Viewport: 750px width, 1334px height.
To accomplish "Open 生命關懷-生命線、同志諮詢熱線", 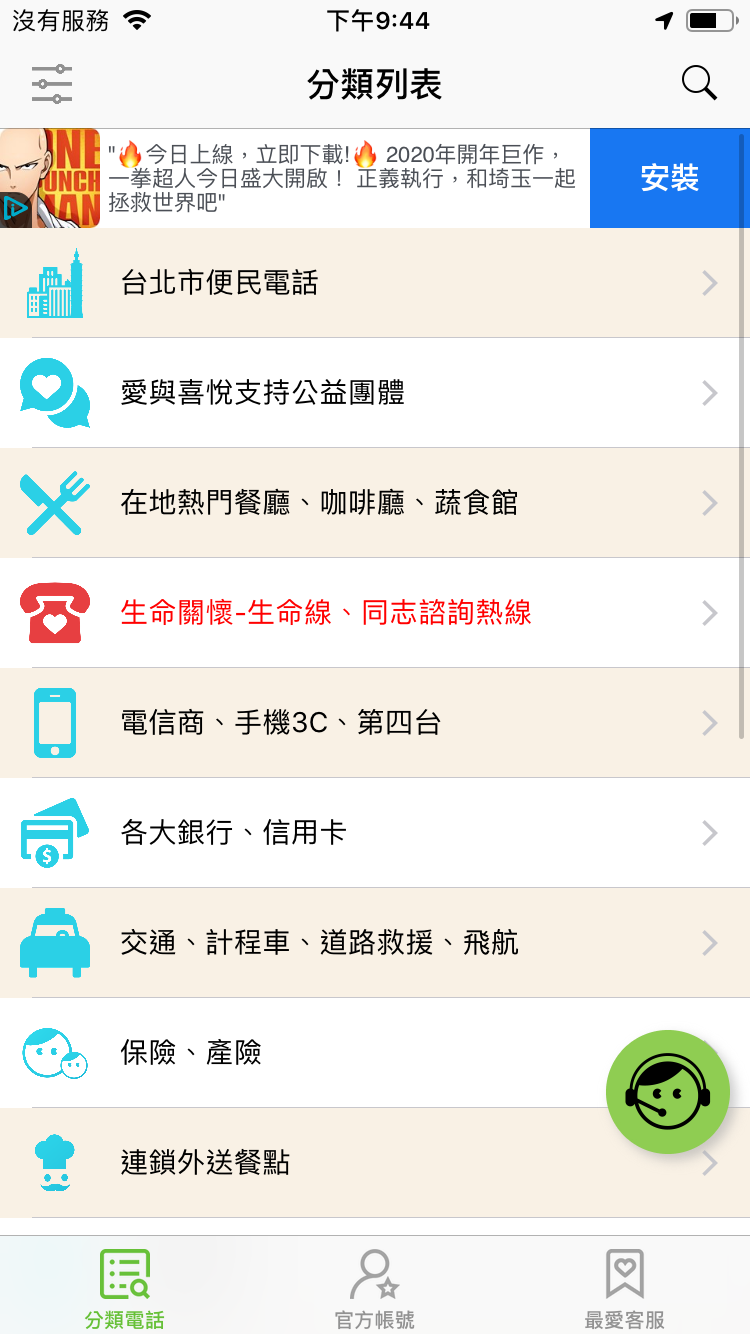I will coord(375,613).
